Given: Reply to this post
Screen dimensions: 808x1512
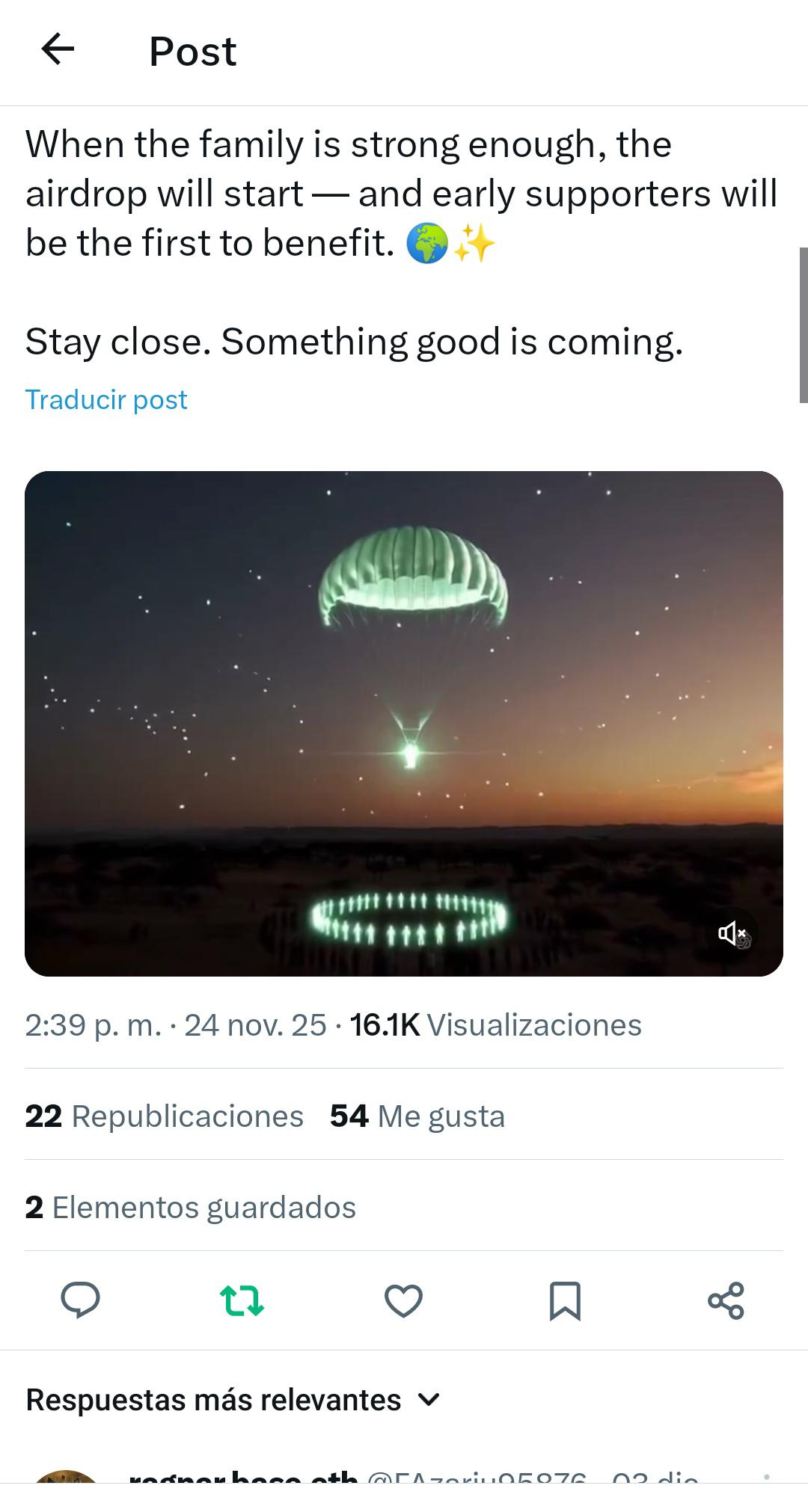Looking at the screenshot, I should tap(80, 1300).
